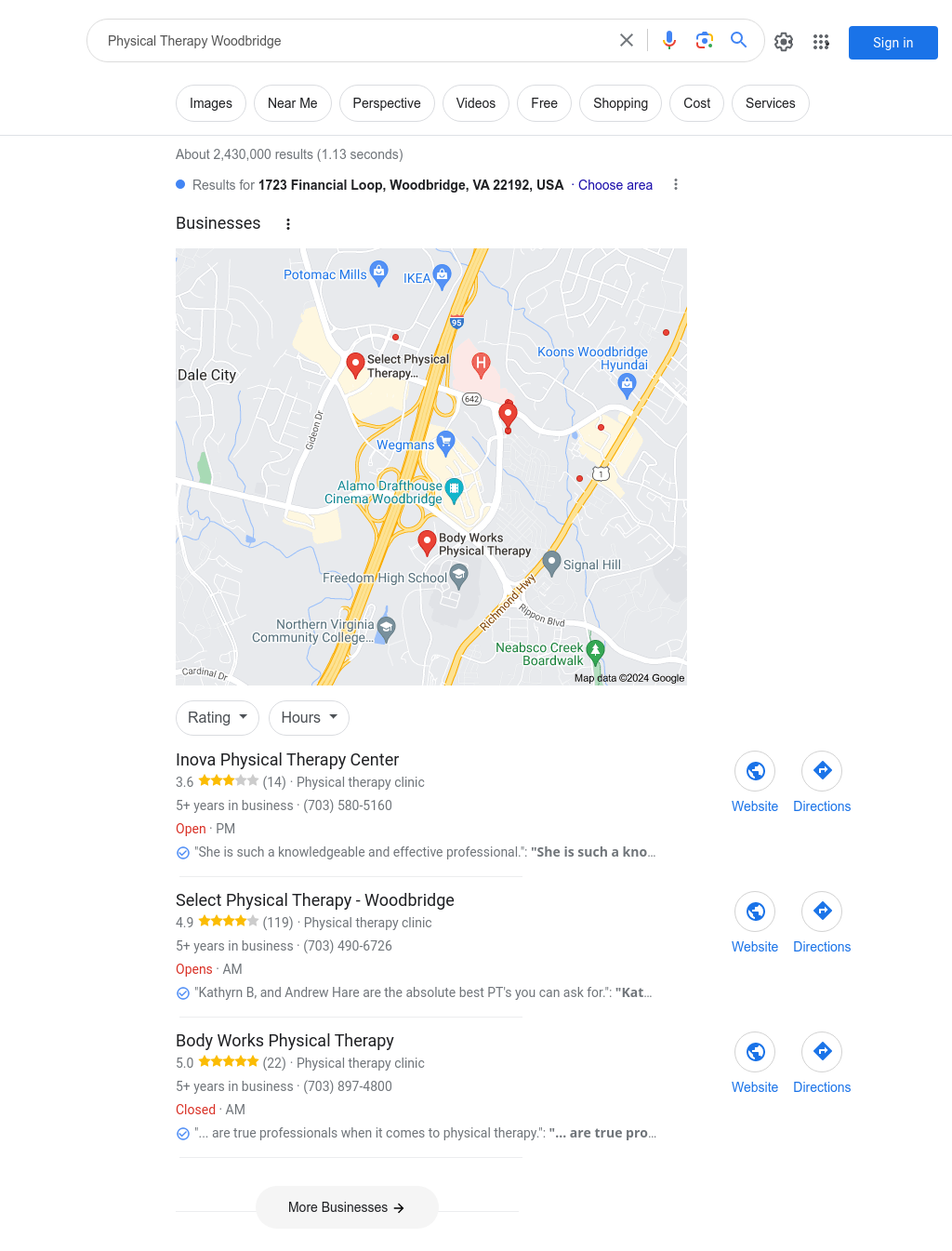
Task: Open Inova Physical Therapy Center listing
Action: pyautogui.click(x=287, y=760)
